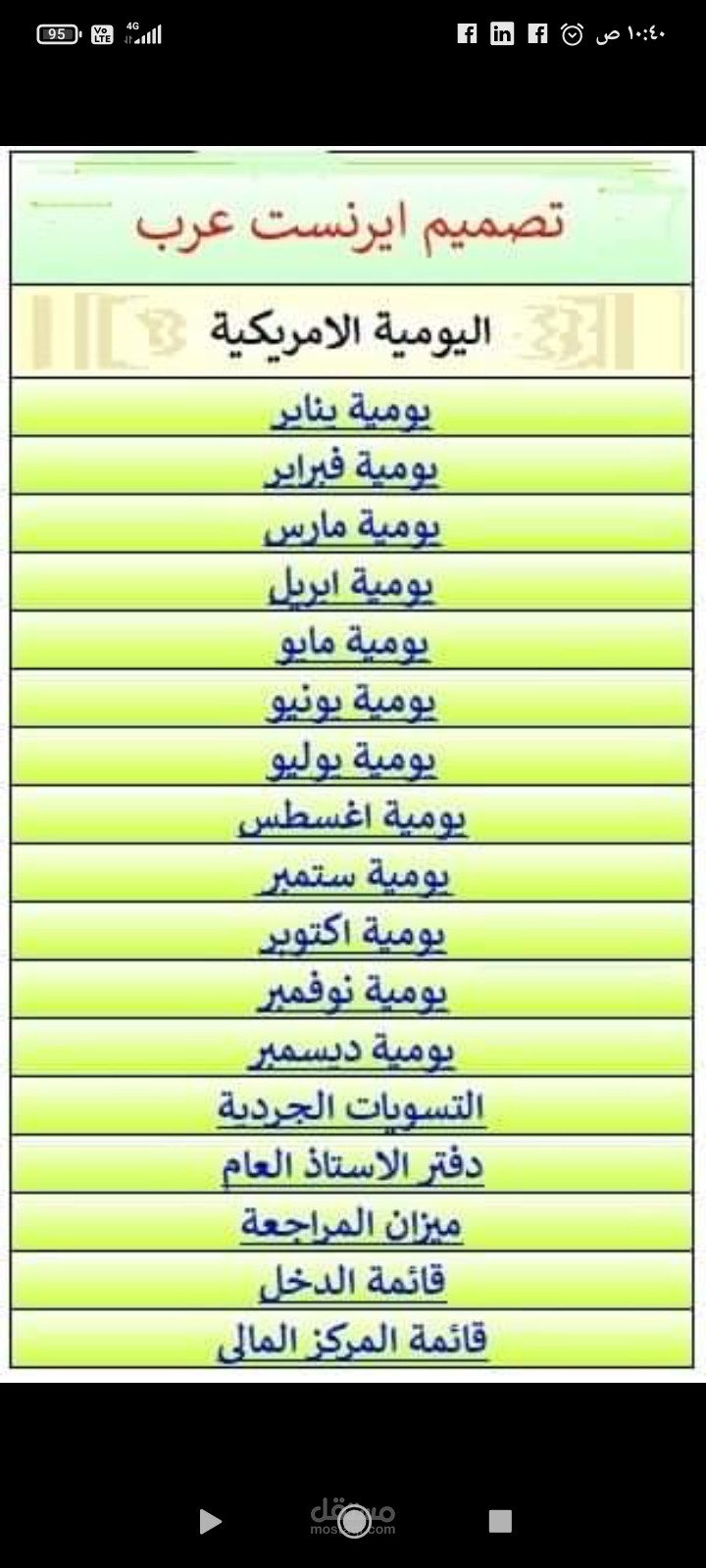Tap the second Facebook notification icon
The height and width of the screenshot is (1568, 706).
tap(536, 33)
